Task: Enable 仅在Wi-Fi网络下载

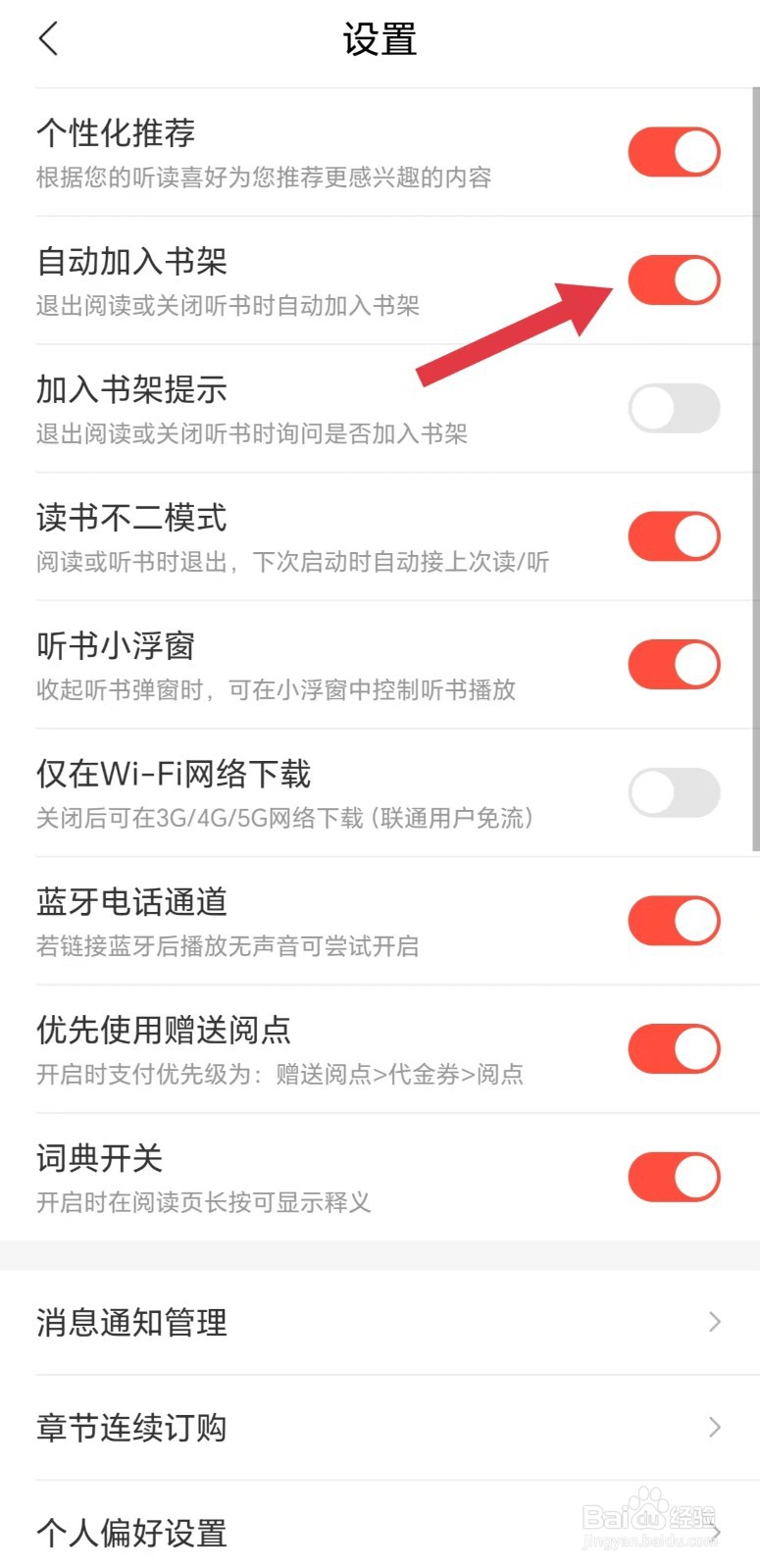Action: pos(674,792)
